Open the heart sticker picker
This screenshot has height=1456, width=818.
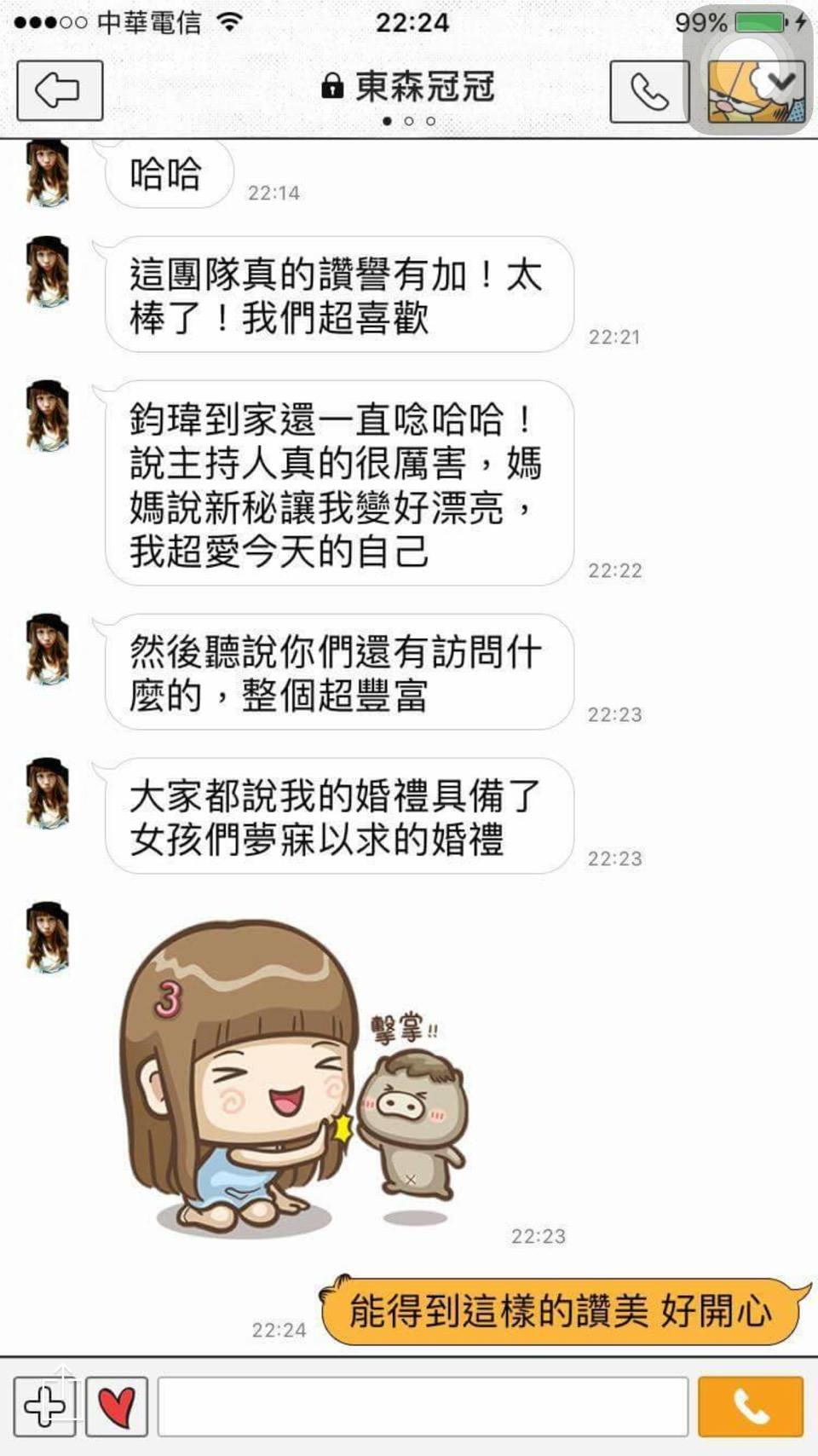coord(117,1406)
